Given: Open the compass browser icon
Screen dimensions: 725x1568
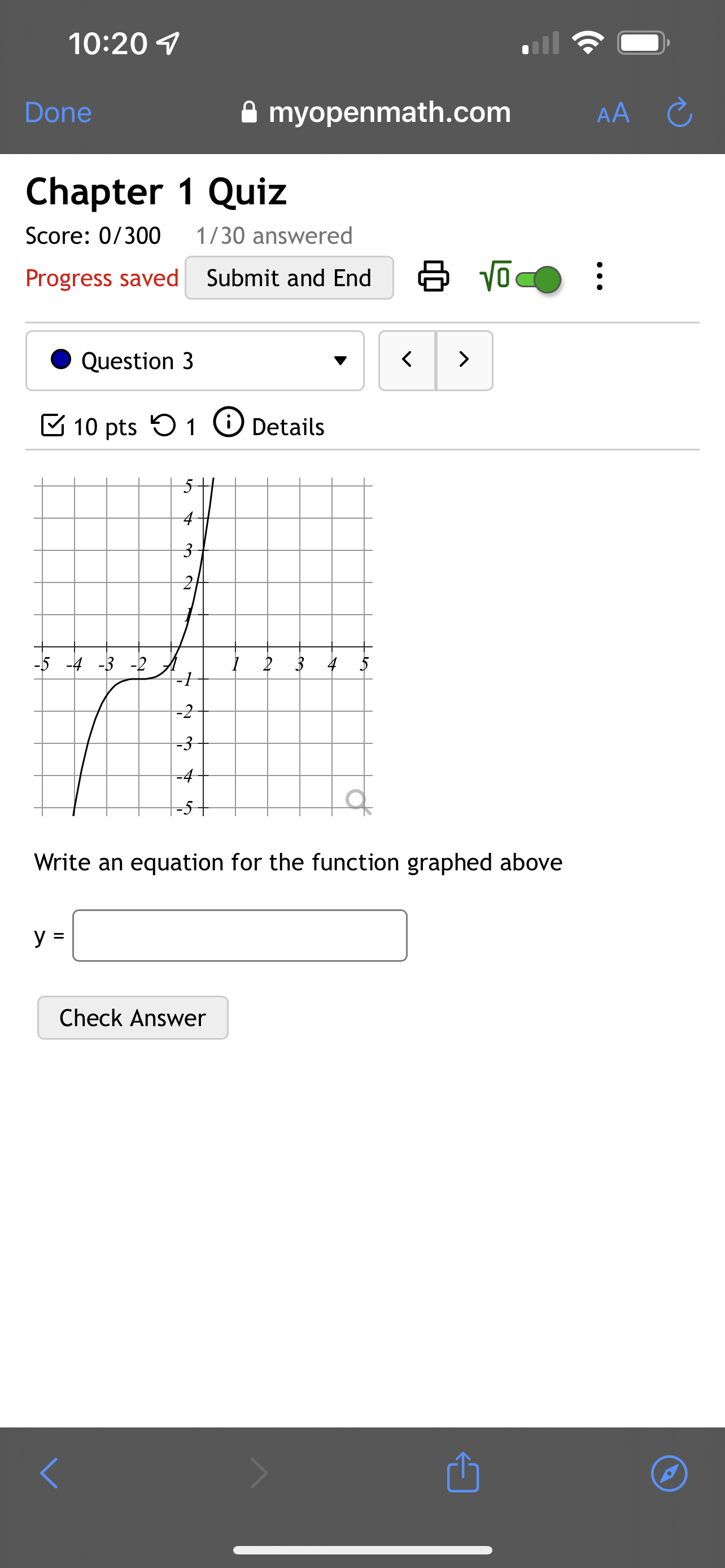Looking at the screenshot, I should point(669,1474).
